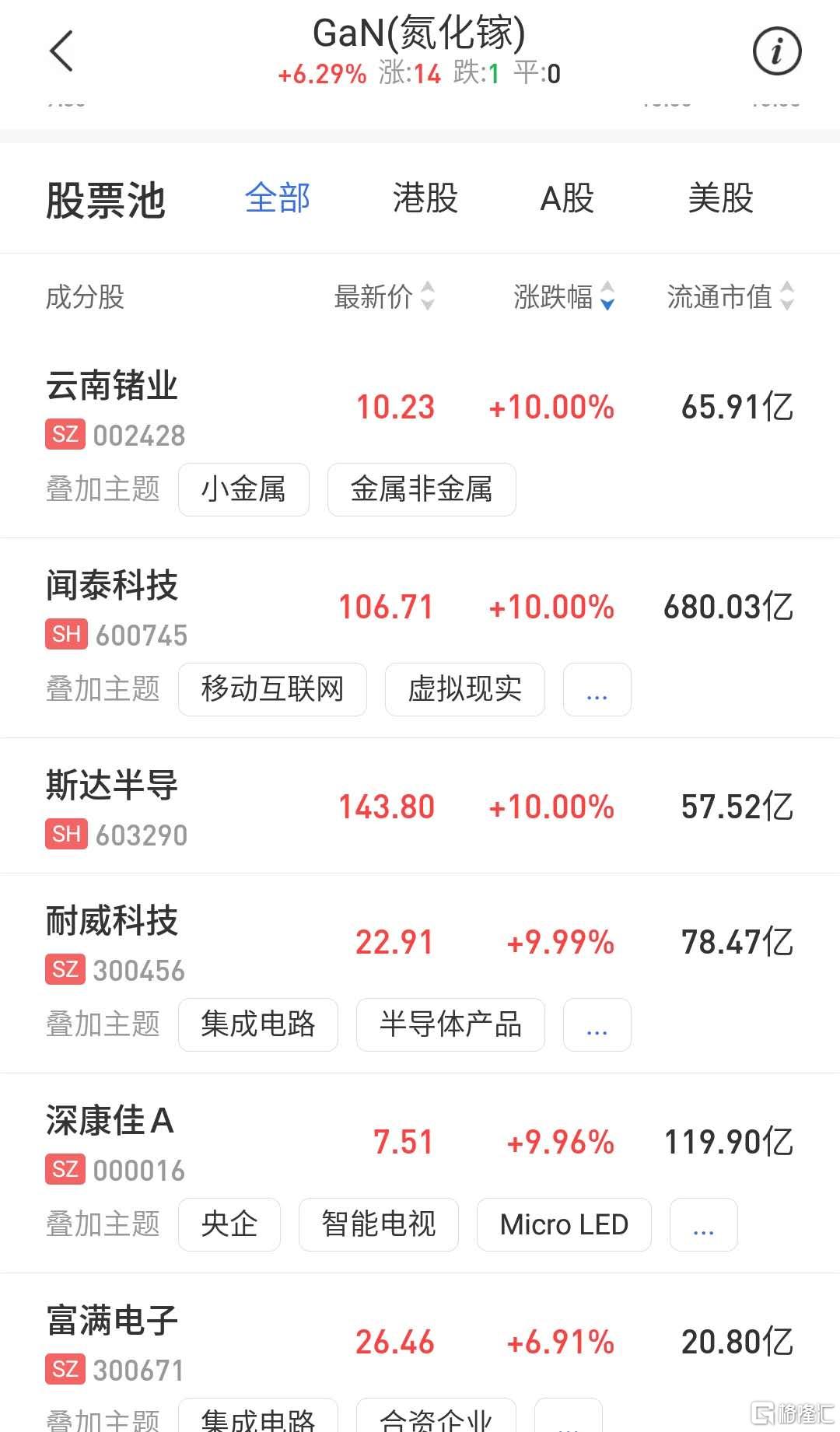The width and height of the screenshot is (840, 1432).
Task: Open stock 斯达半导
Action: pyautogui.click(x=420, y=807)
